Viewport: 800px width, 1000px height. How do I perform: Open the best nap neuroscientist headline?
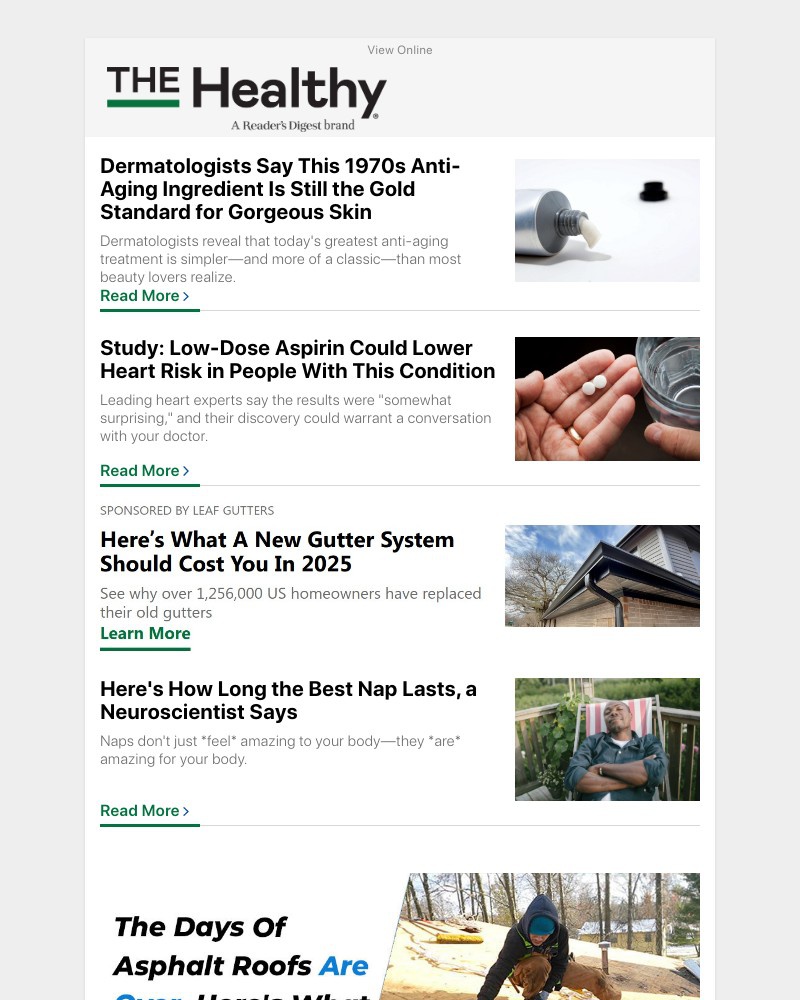pos(288,701)
